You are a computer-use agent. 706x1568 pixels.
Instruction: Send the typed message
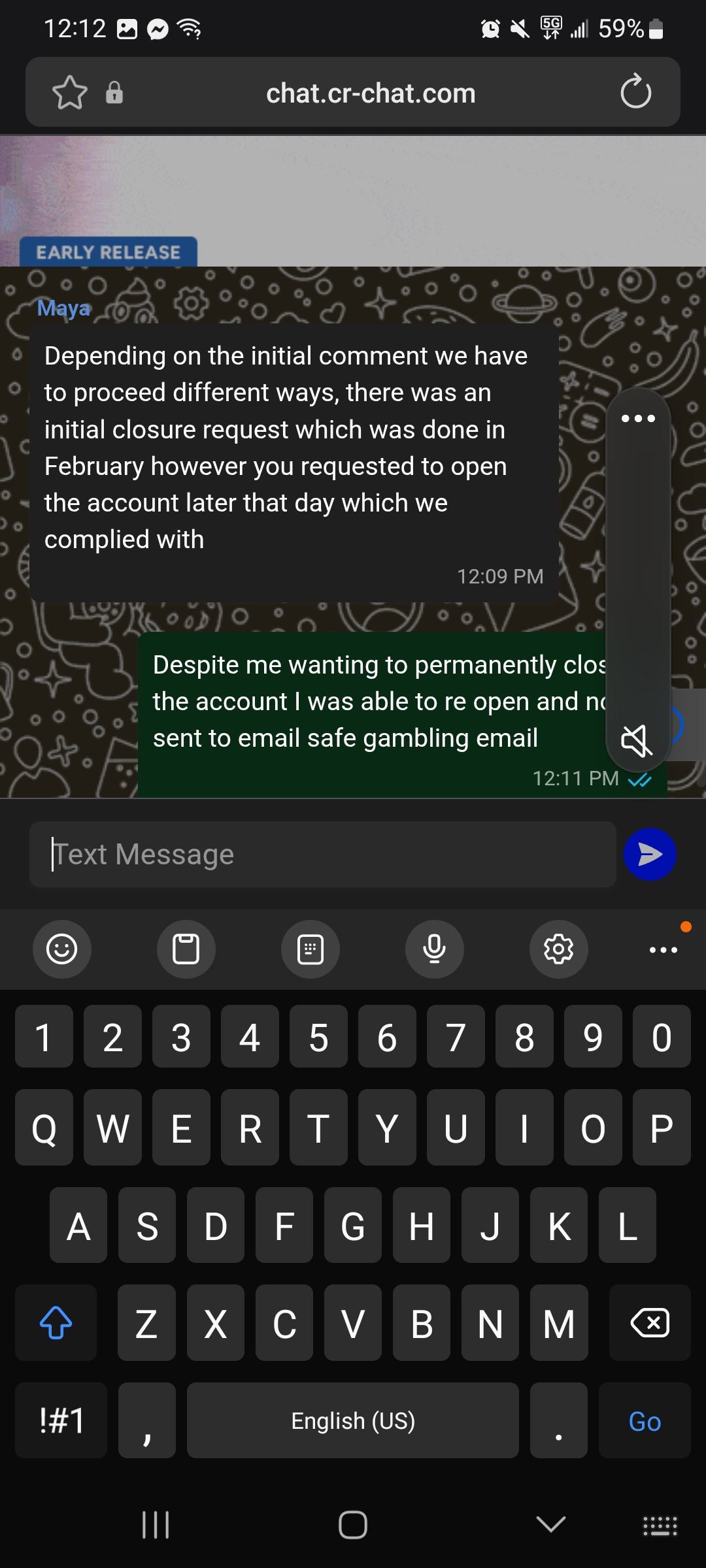pyautogui.click(x=649, y=855)
